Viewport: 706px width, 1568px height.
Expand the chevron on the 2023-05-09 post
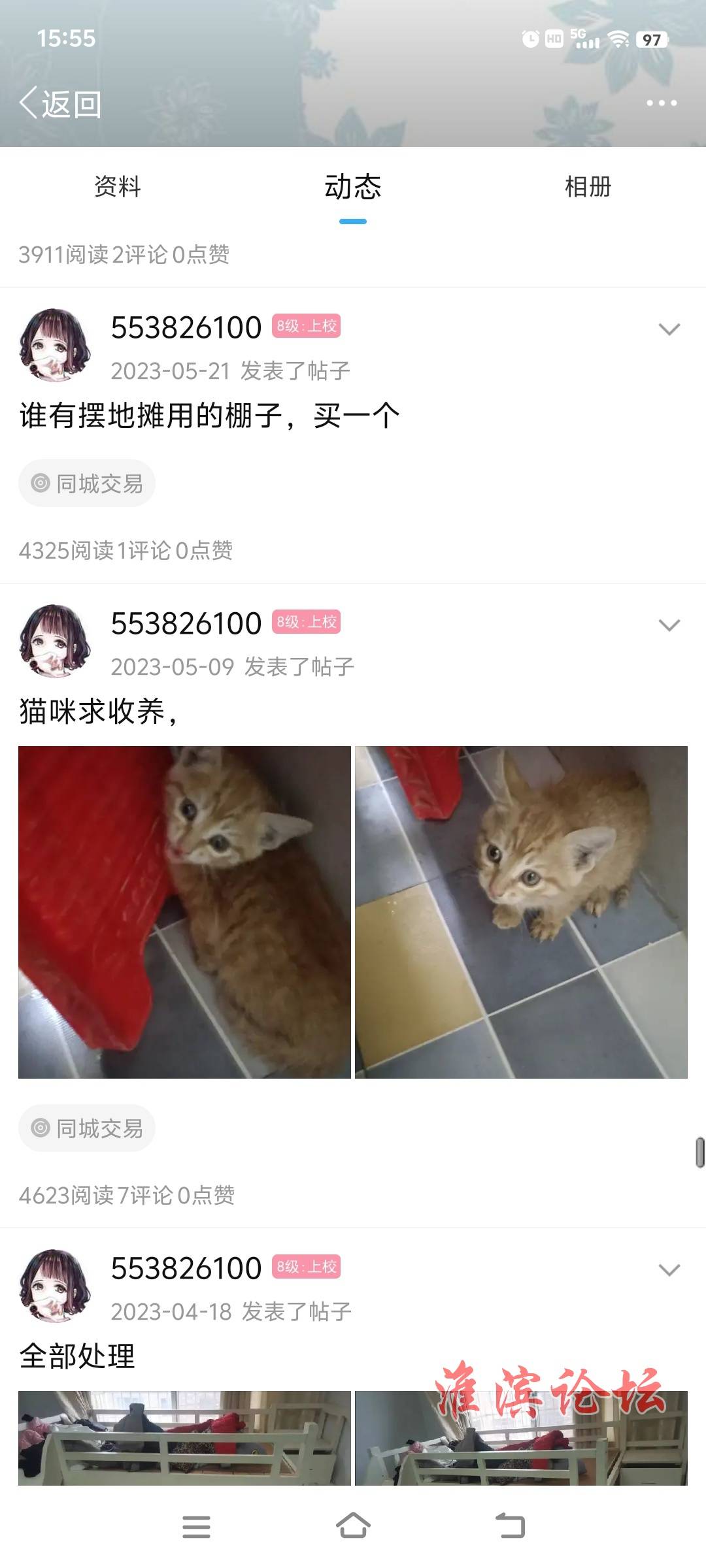[669, 625]
